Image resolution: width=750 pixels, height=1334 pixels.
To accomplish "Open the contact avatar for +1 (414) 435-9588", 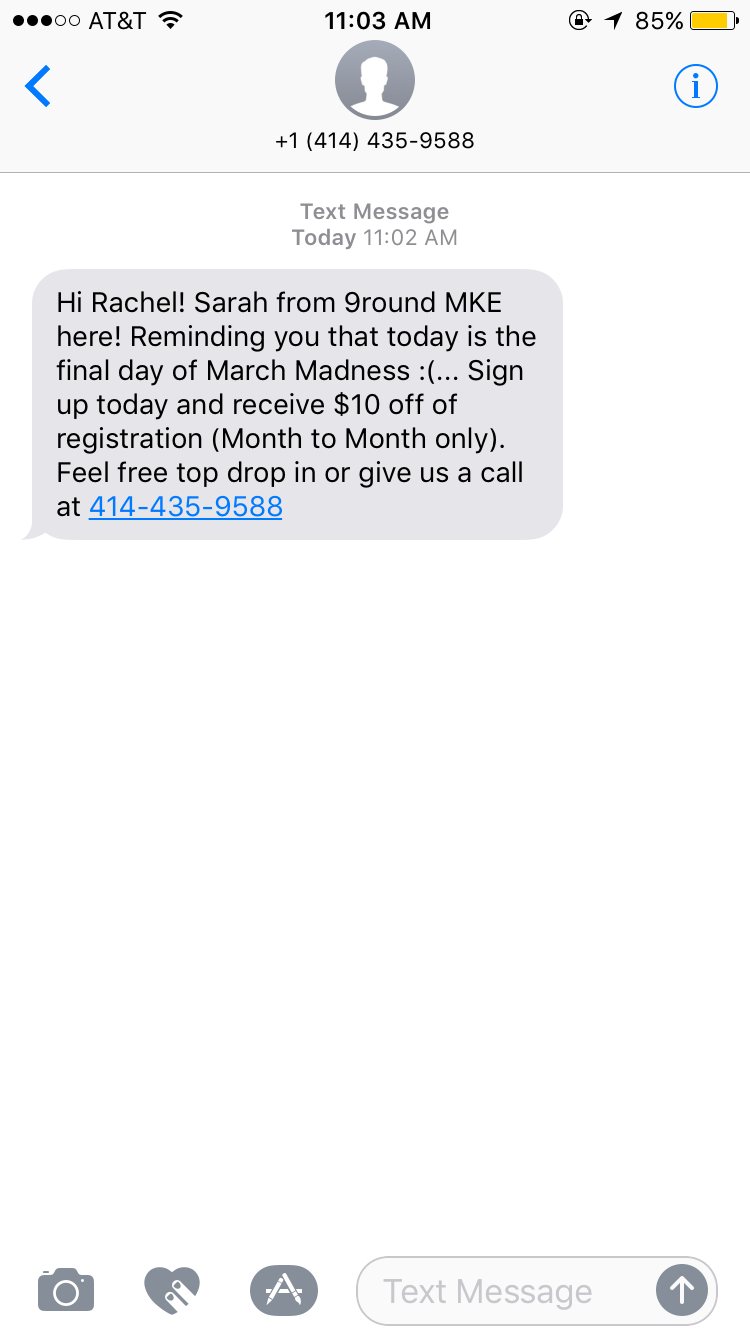I will (374, 81).
